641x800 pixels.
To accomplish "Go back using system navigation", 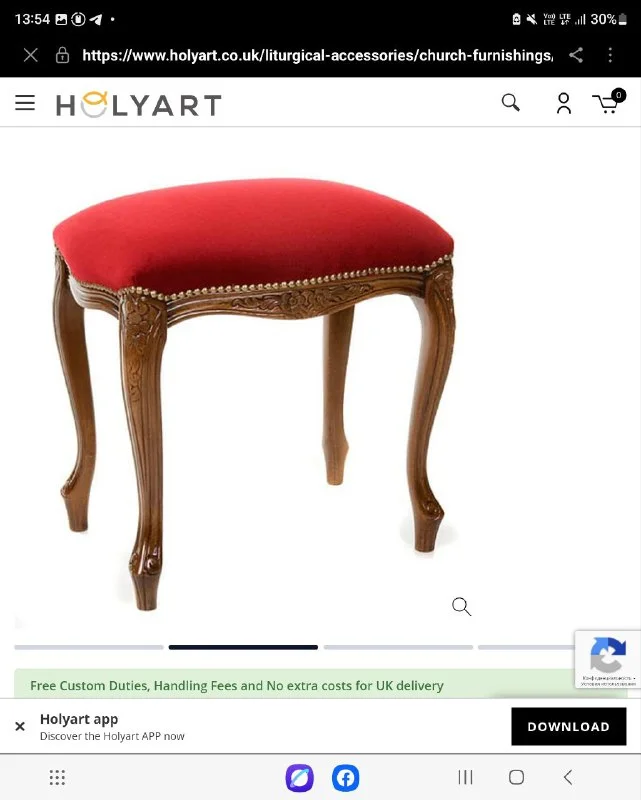I will click(568, 777).
